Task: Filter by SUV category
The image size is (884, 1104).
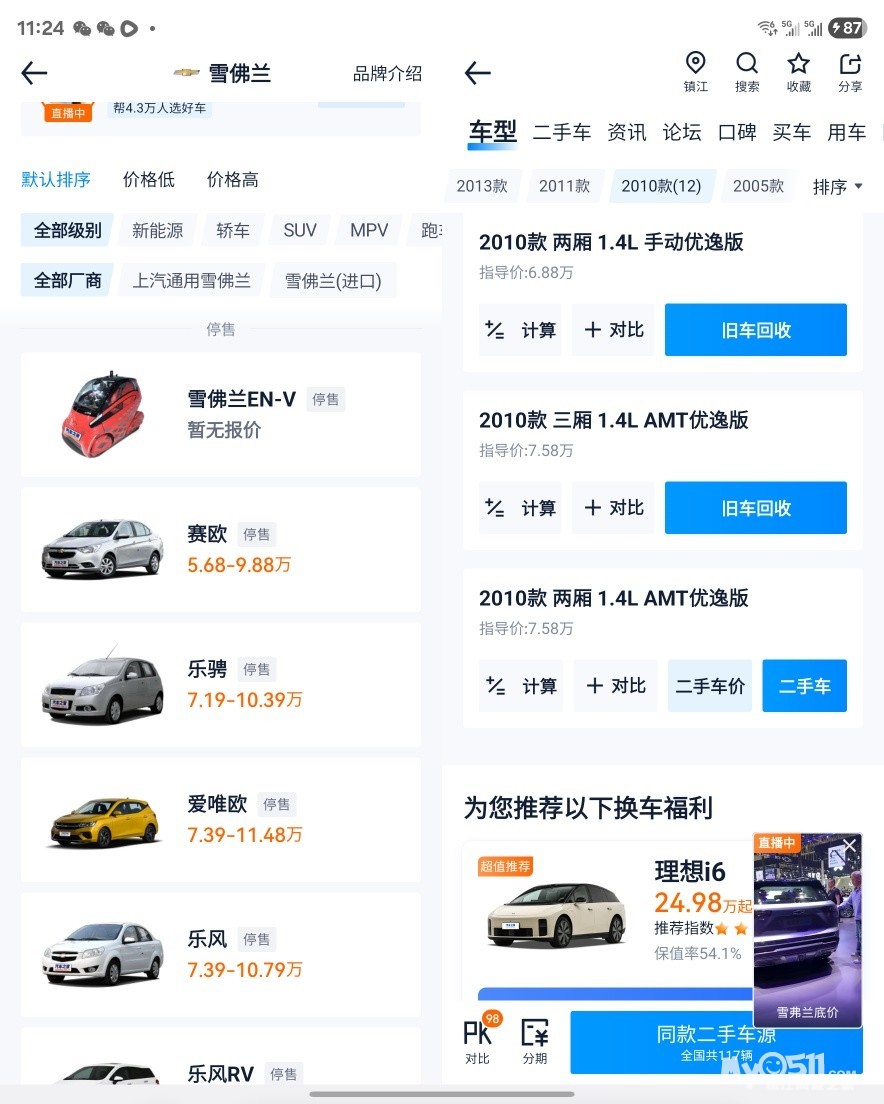Action: click(300, 230)
